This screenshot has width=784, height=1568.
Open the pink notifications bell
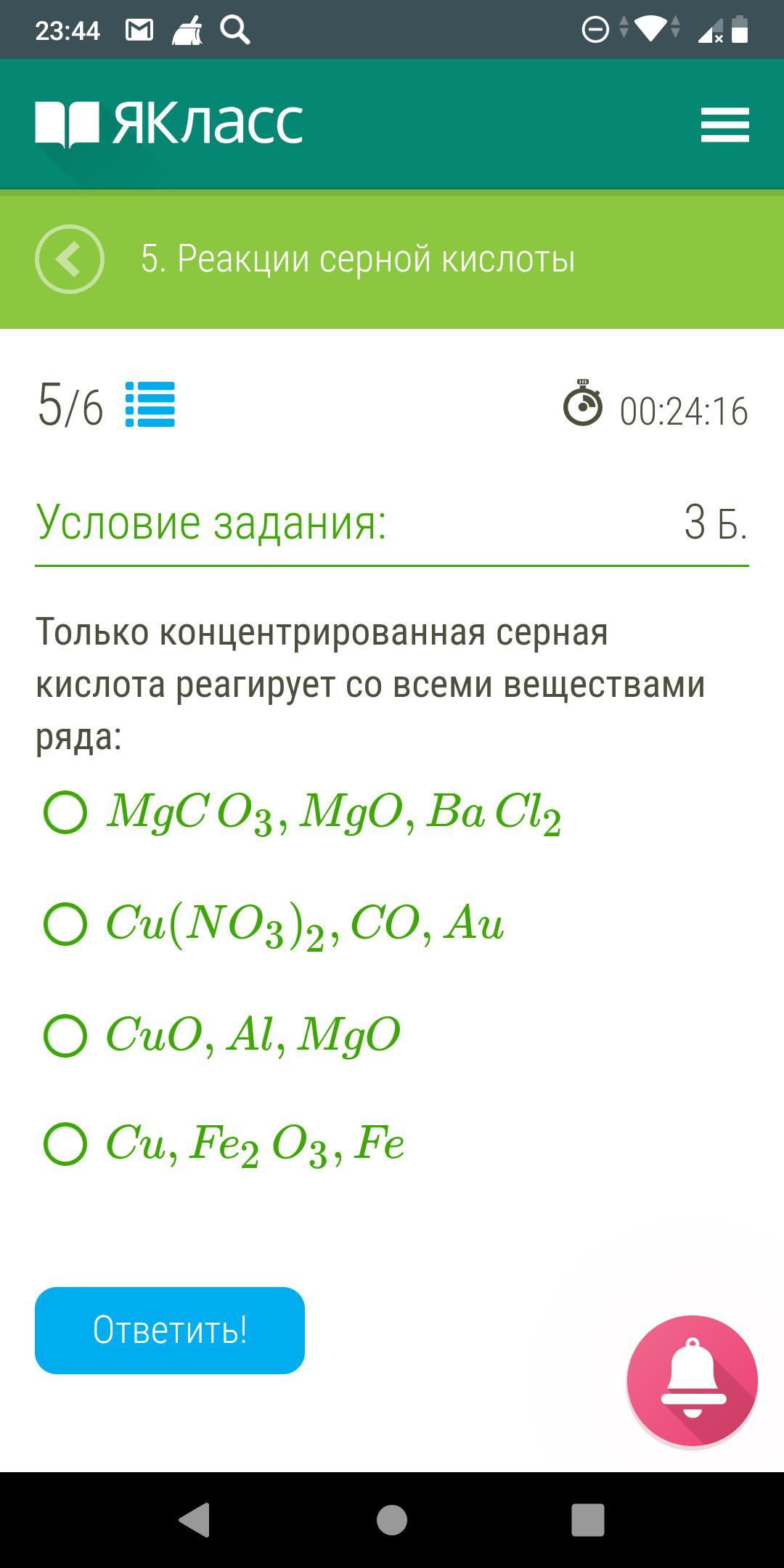692,1381
